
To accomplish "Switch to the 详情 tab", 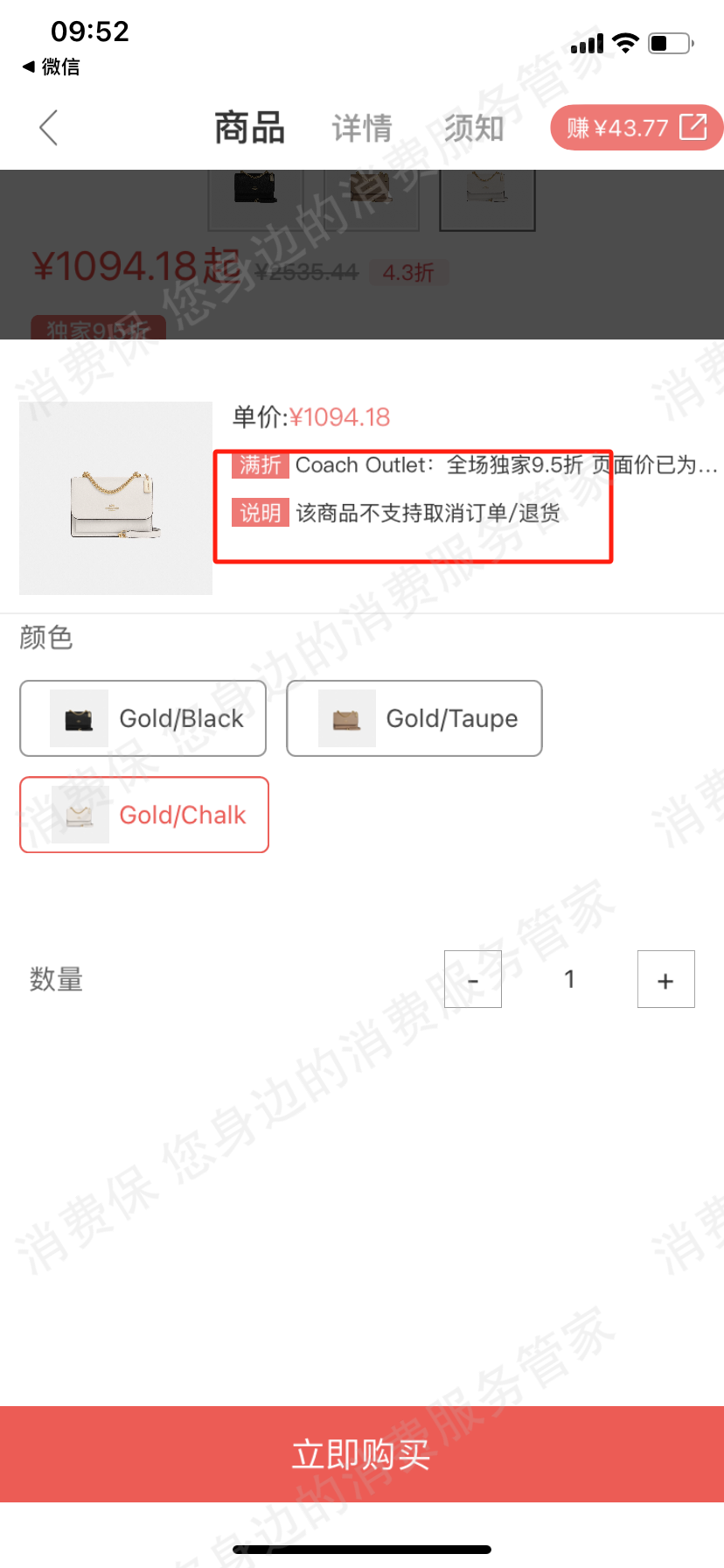I will pyautogui.click(x=361, y=128).
